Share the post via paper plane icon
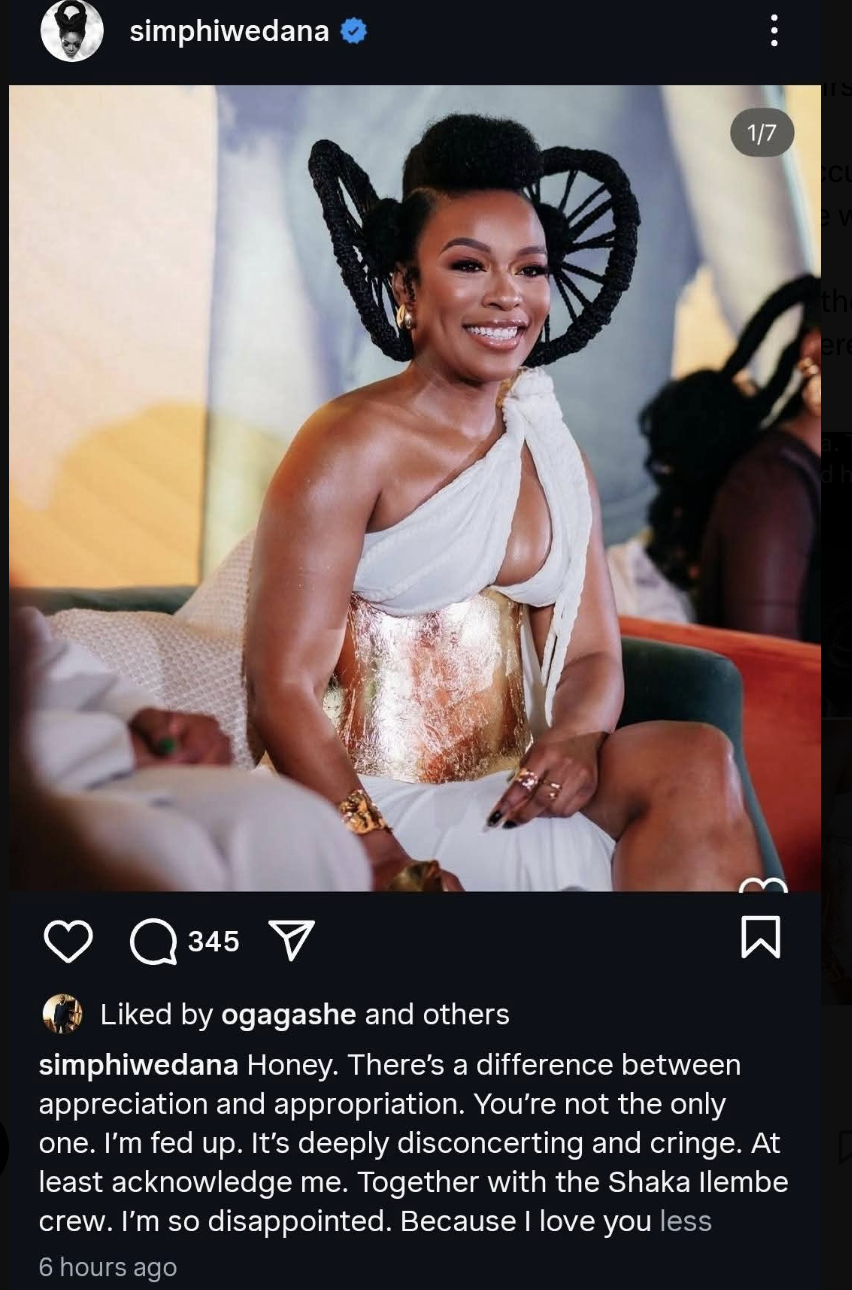This screenshot has height=1290, width=852. coord(293,941)
